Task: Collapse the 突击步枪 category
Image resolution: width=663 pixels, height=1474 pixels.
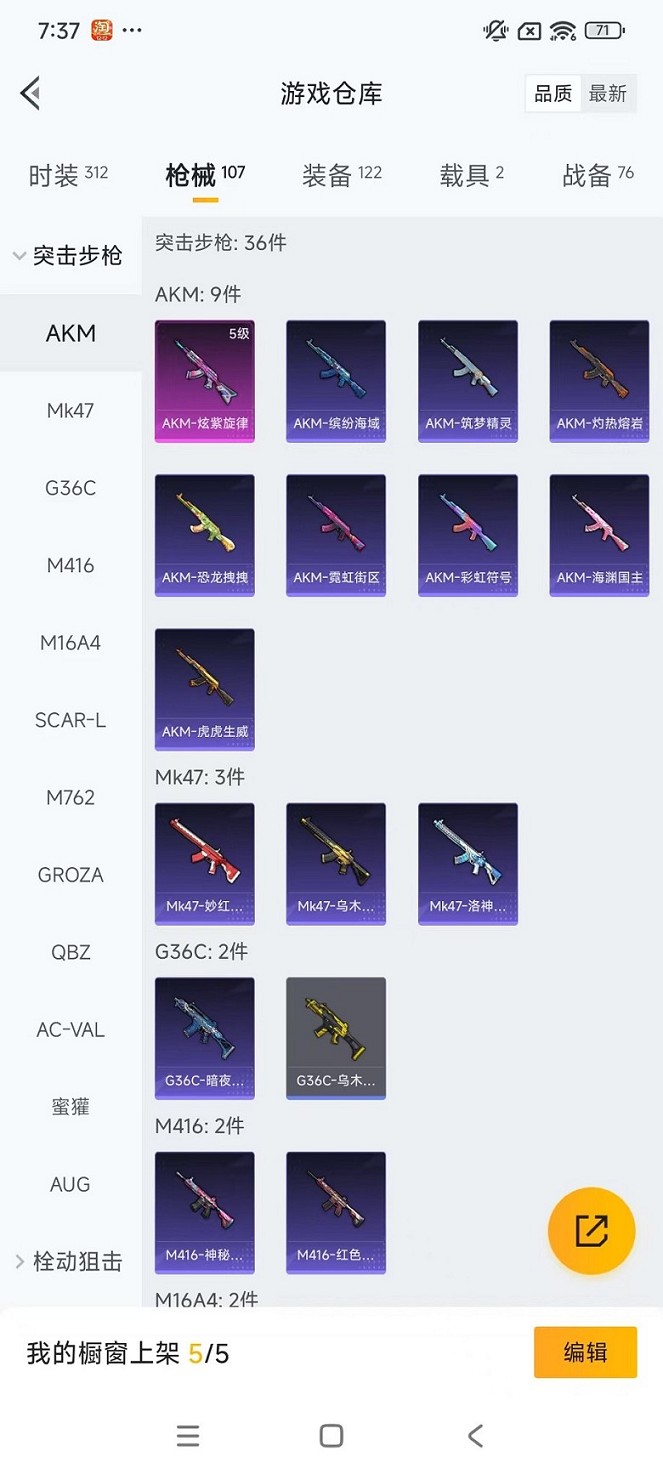Action: (x=68, y=256)
